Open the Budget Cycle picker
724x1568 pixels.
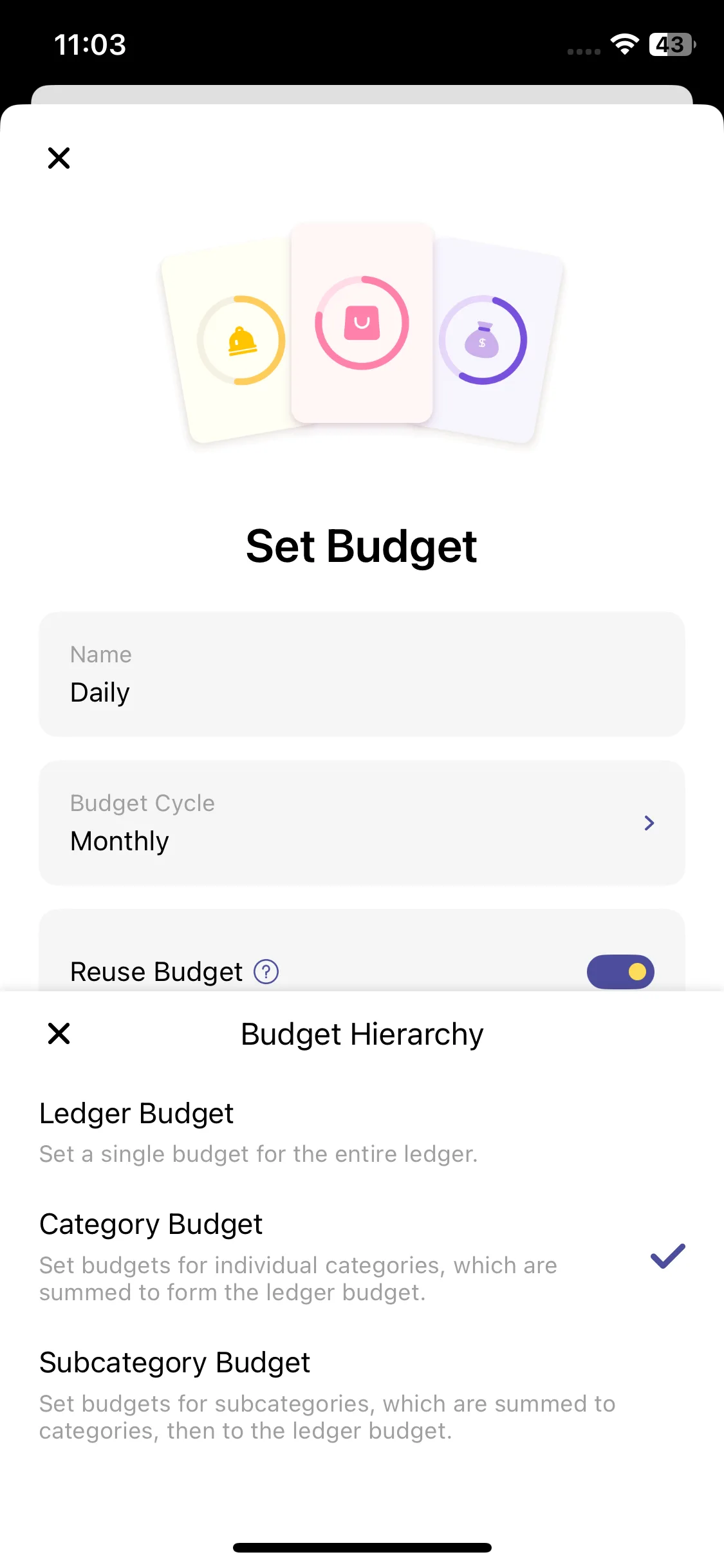point(361,823)
